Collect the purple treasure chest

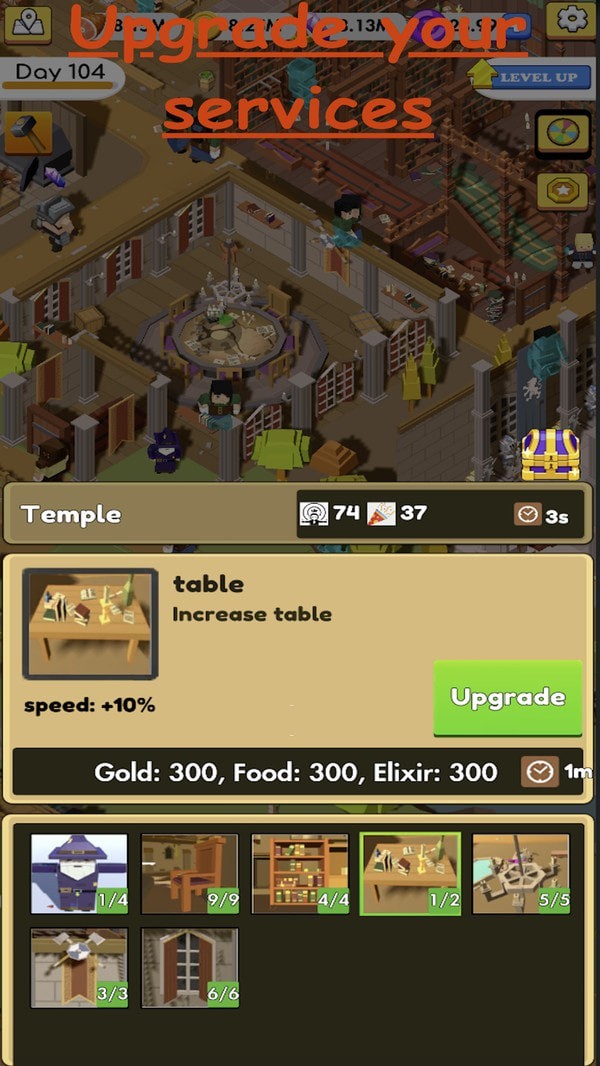(550, 454)
